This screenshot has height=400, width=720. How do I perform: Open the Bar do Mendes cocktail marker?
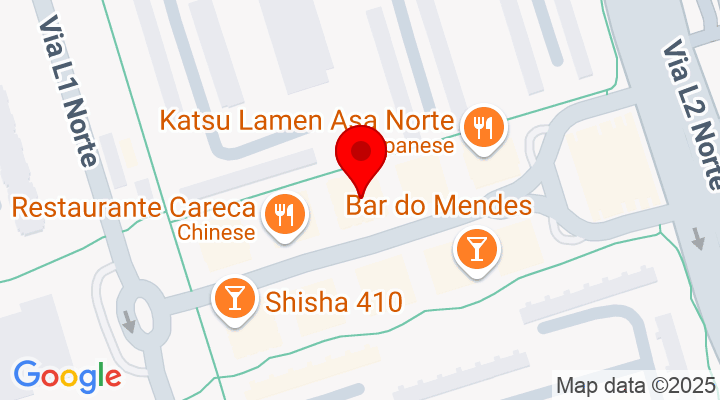coord(476,245)
